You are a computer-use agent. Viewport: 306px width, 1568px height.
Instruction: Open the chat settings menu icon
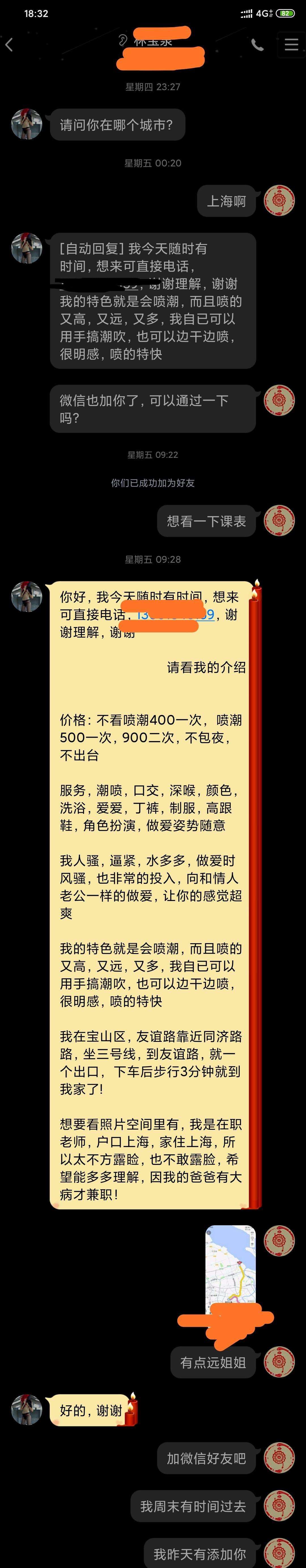(x=291, y=45)
